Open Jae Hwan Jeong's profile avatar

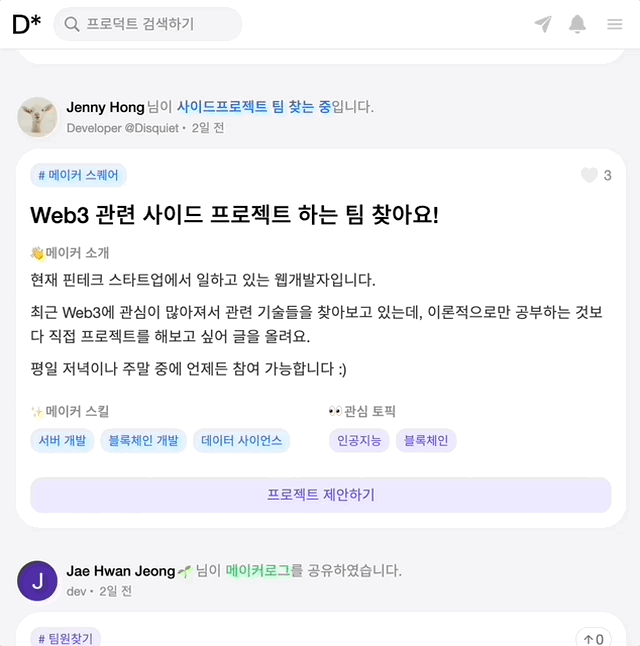[x=38, y=581]
